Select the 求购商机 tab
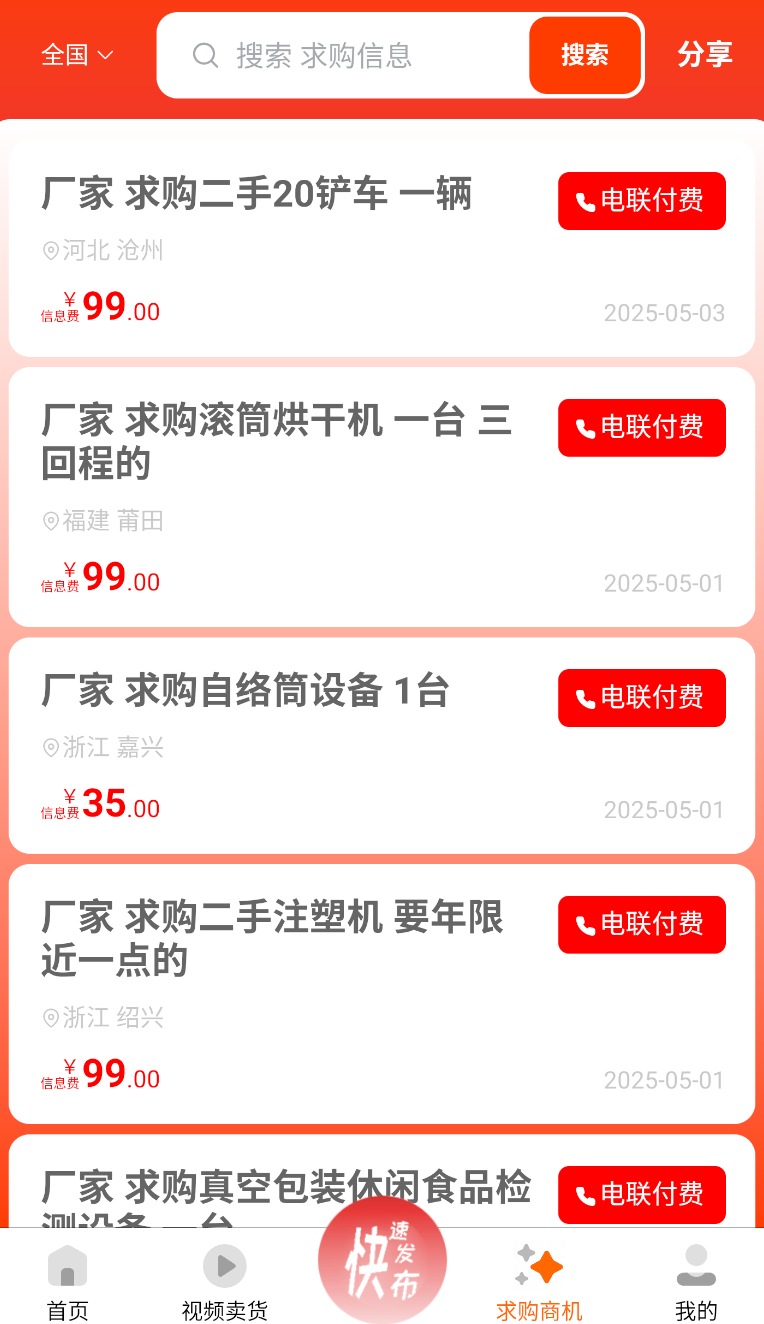 coord(539,1283)
